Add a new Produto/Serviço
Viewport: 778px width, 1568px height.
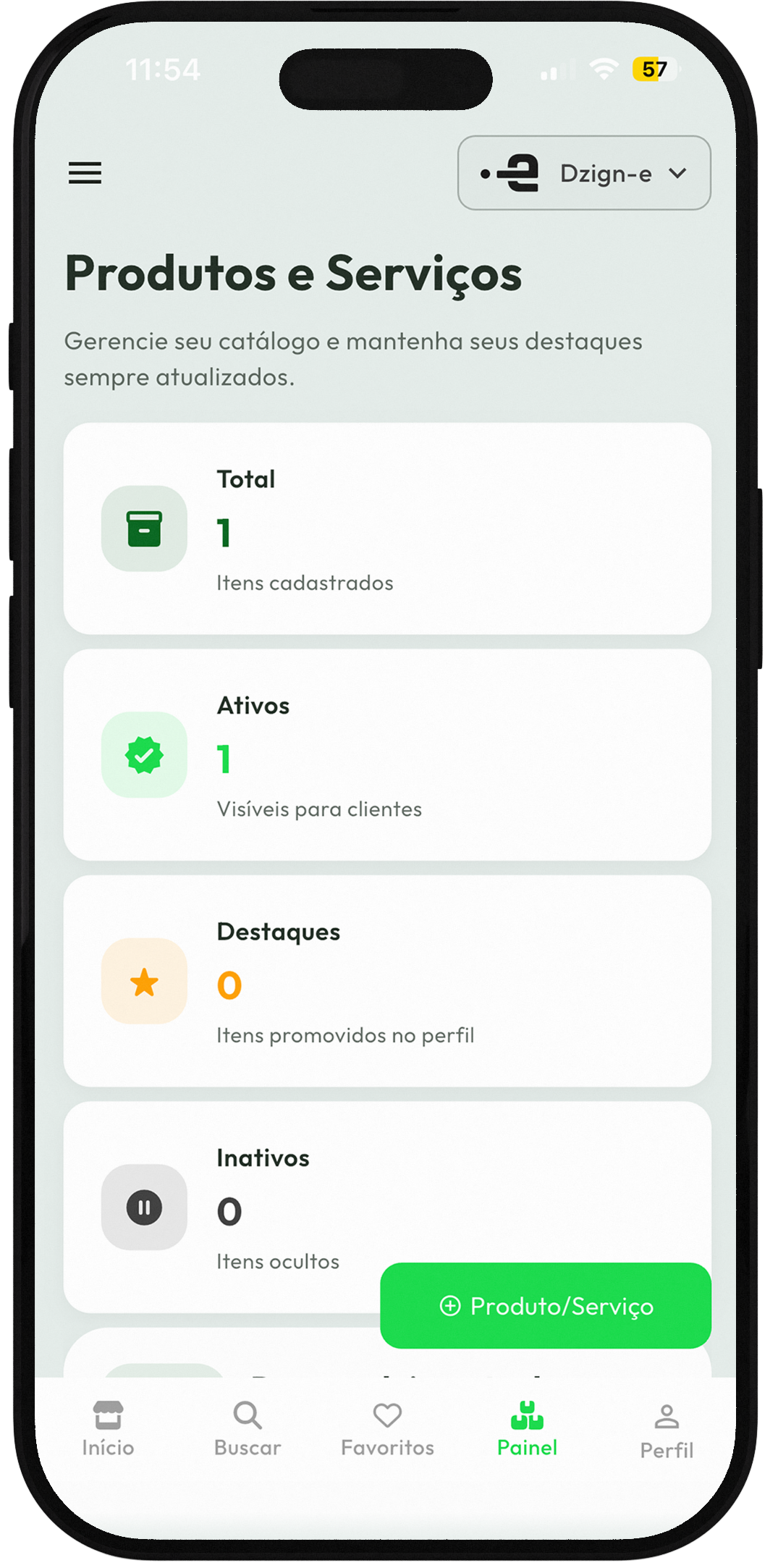[x=545, y=1306]
